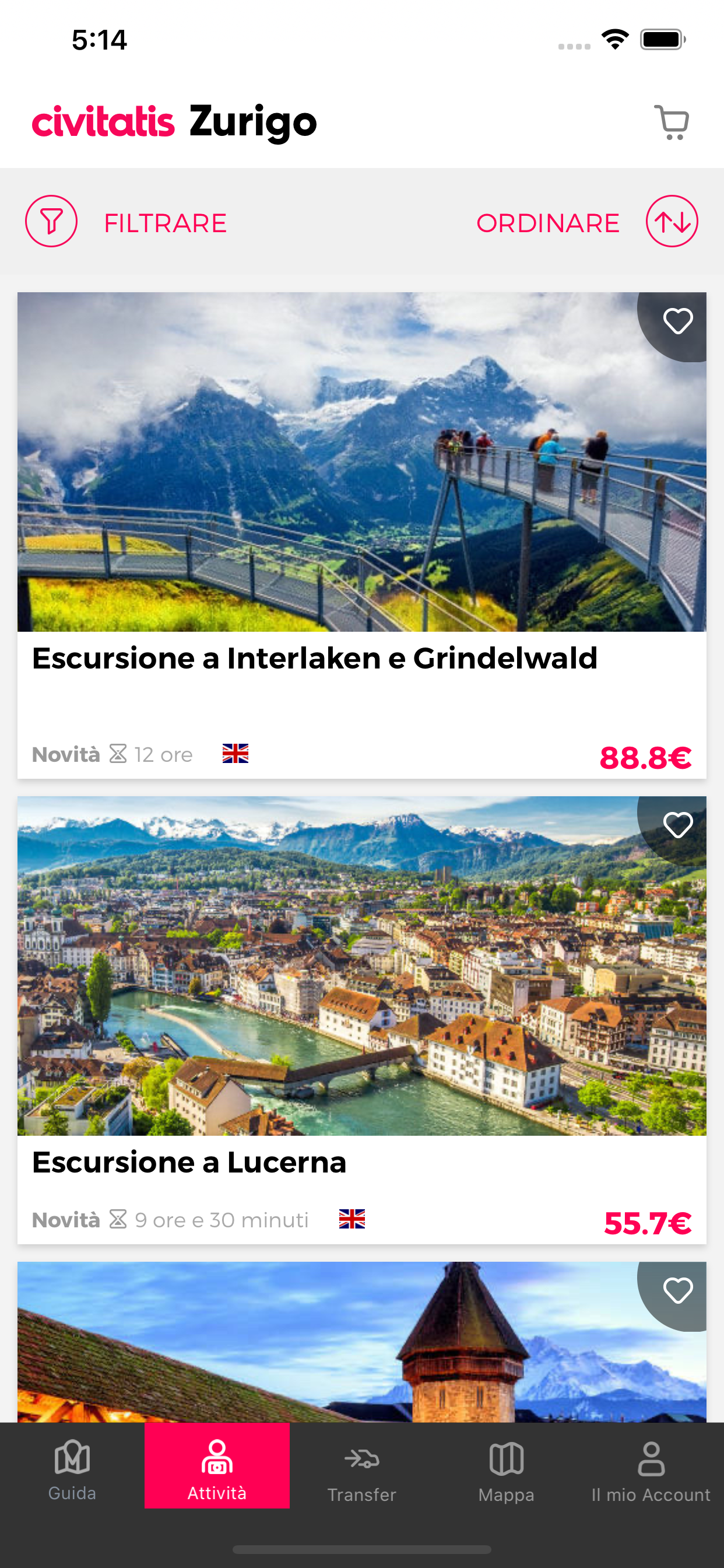Open the Guida map icon

pos(71,1459)
